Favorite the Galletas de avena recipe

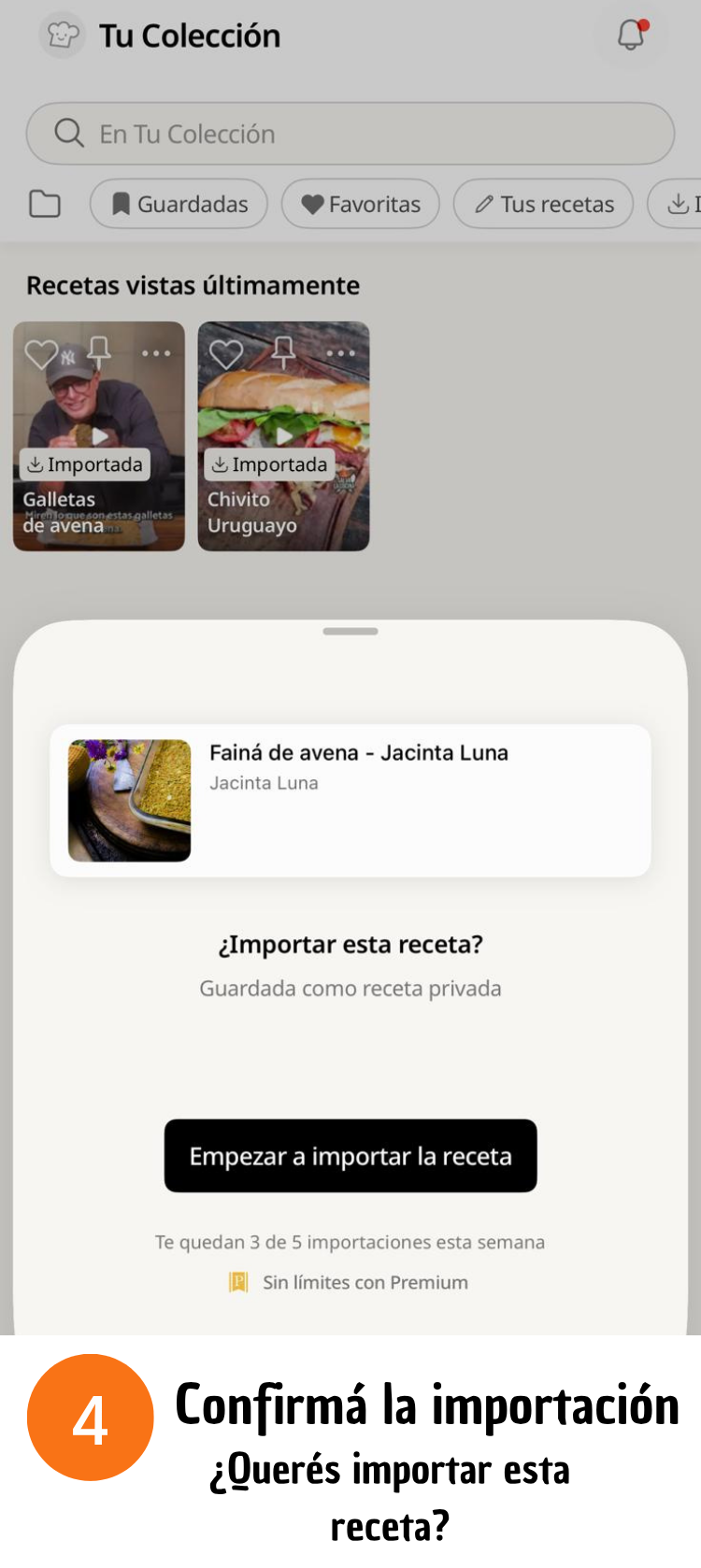(40, 354)
